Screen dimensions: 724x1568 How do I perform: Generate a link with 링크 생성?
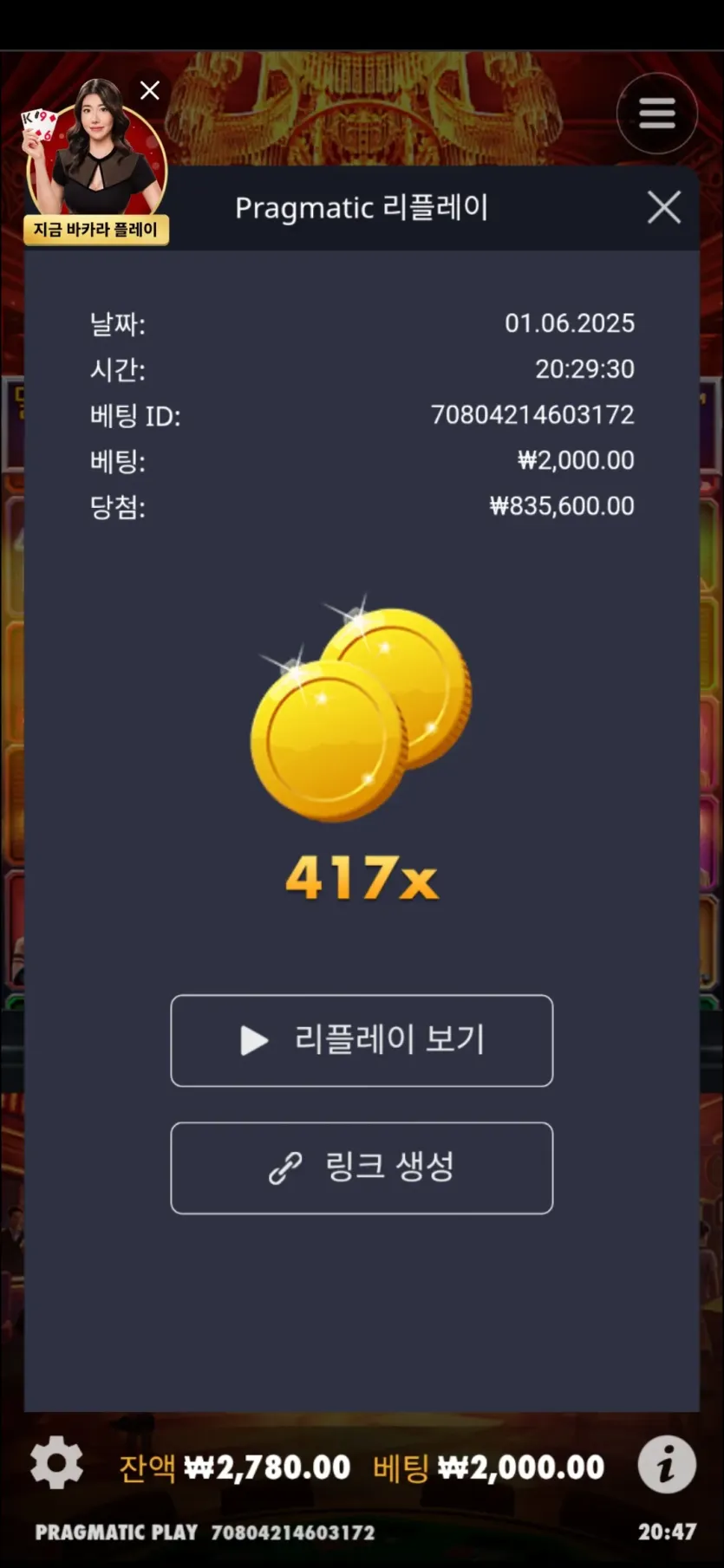point(362,1168)
